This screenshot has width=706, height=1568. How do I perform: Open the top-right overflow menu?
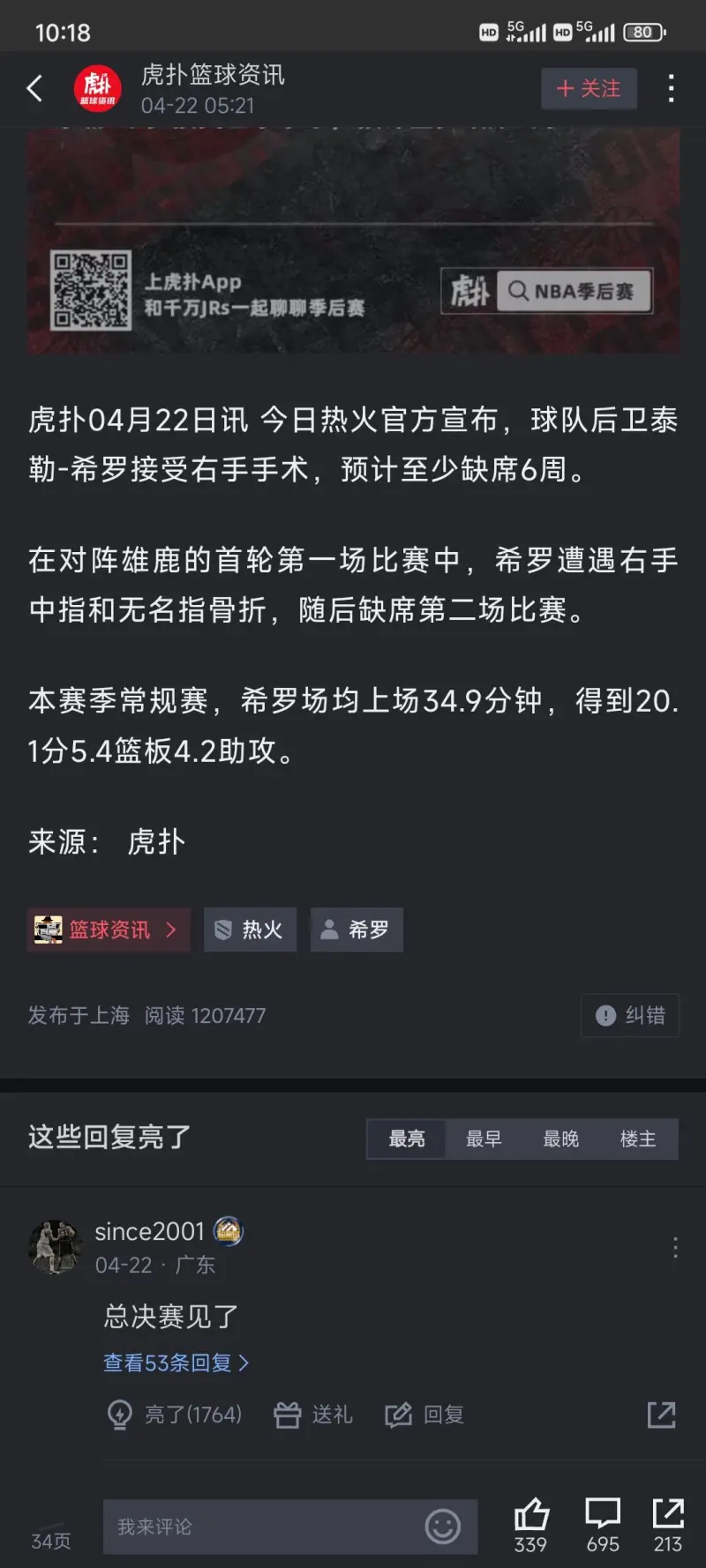(x=672, y=88)
